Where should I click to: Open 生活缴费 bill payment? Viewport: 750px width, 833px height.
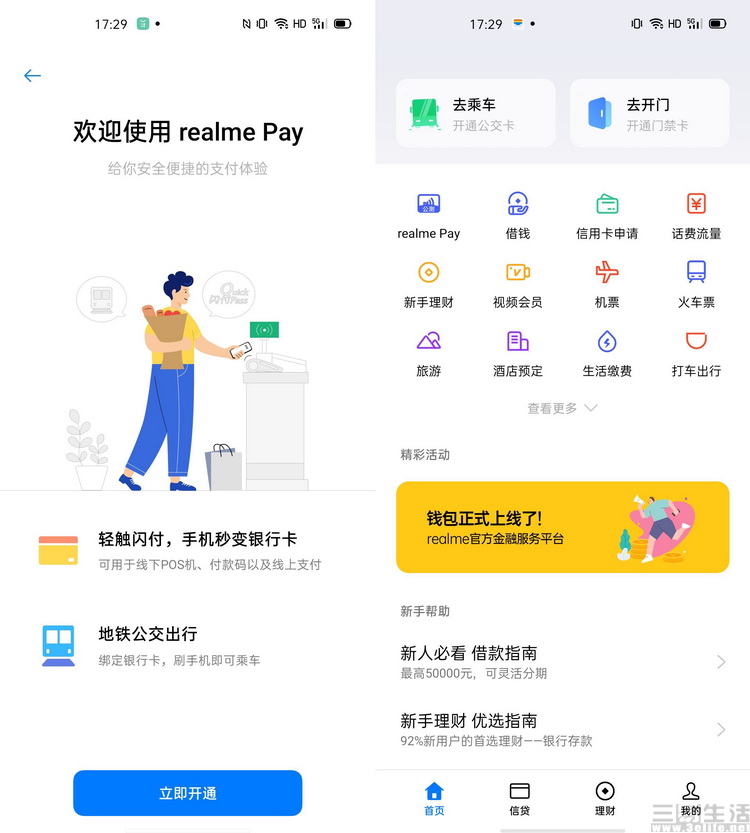(x=607, y=353)
